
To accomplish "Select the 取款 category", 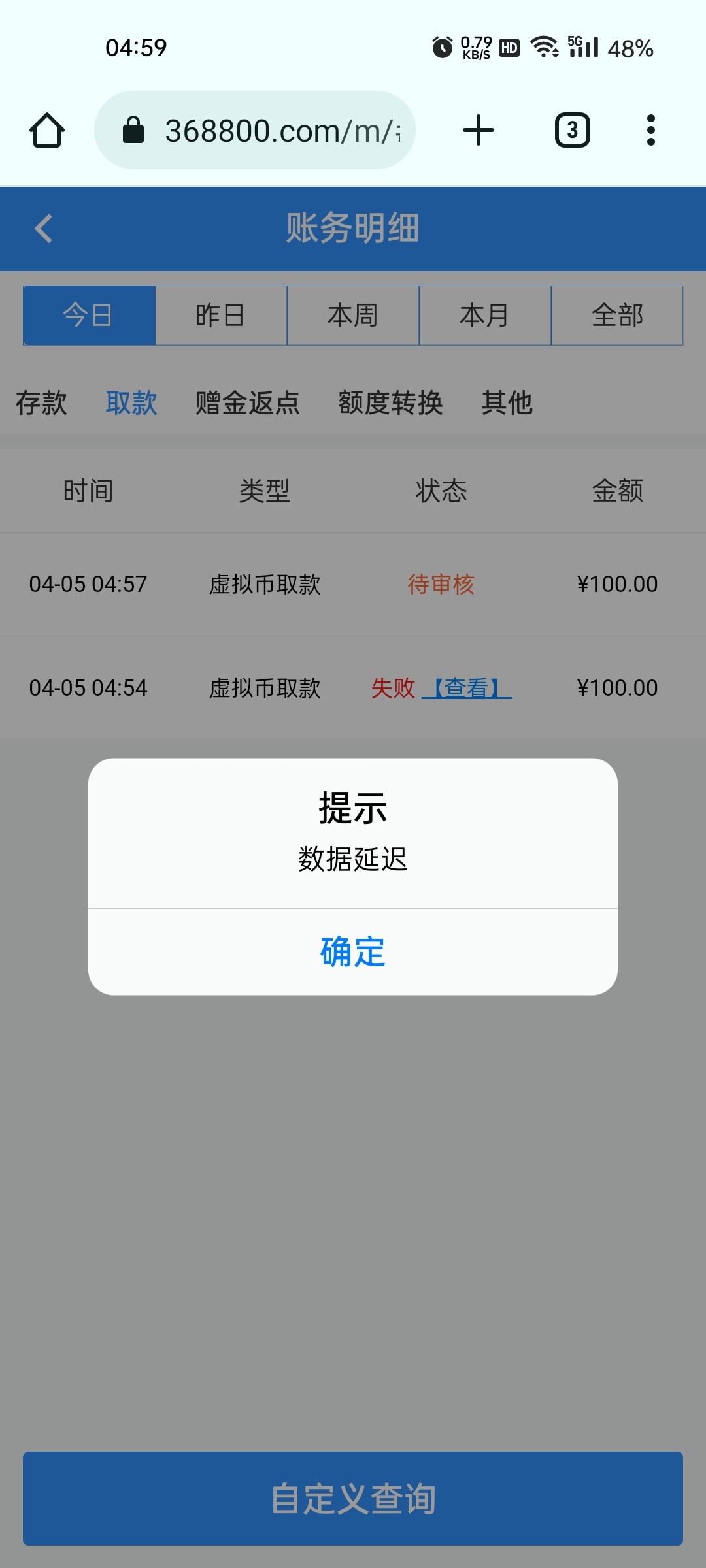I will 131,402.
